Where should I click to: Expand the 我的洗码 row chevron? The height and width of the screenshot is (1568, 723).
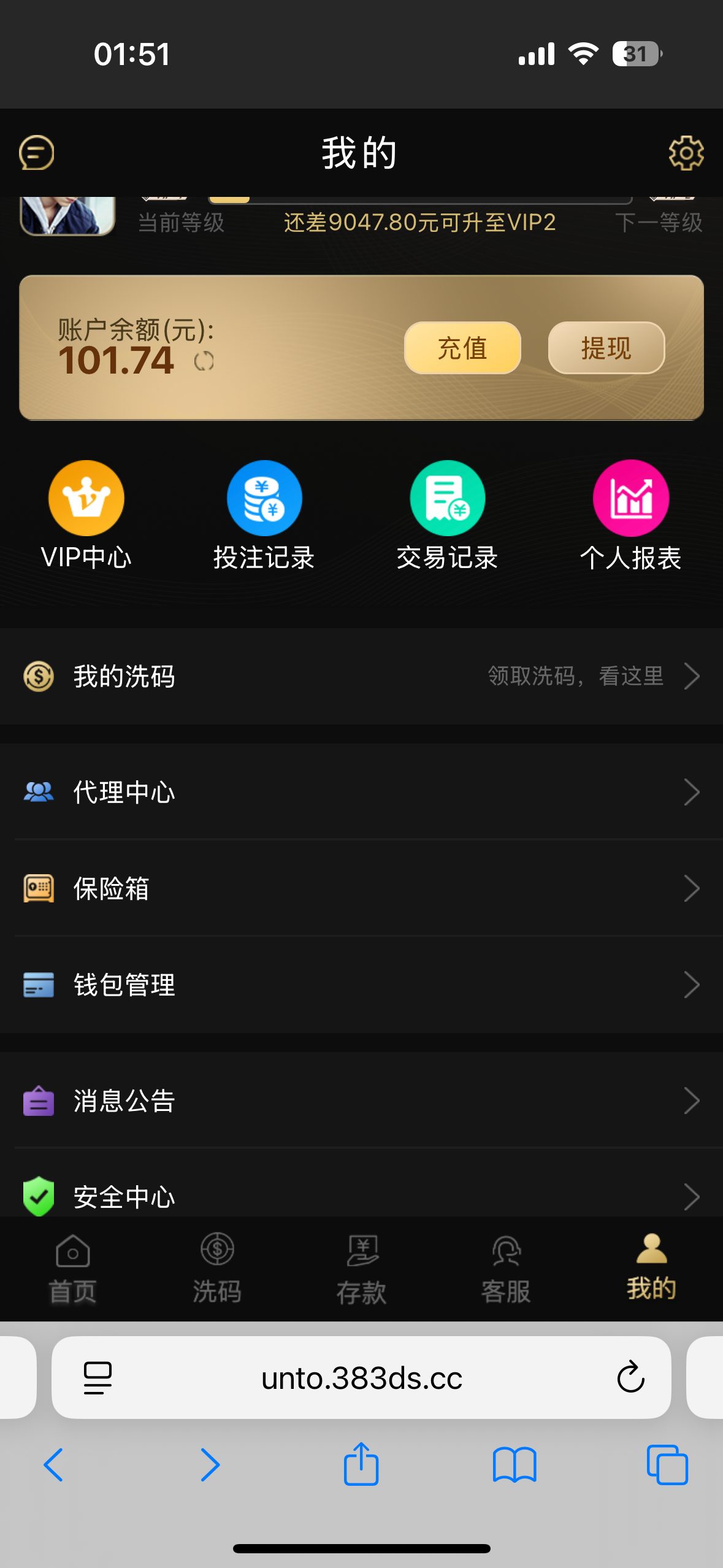tap(692, 676)
